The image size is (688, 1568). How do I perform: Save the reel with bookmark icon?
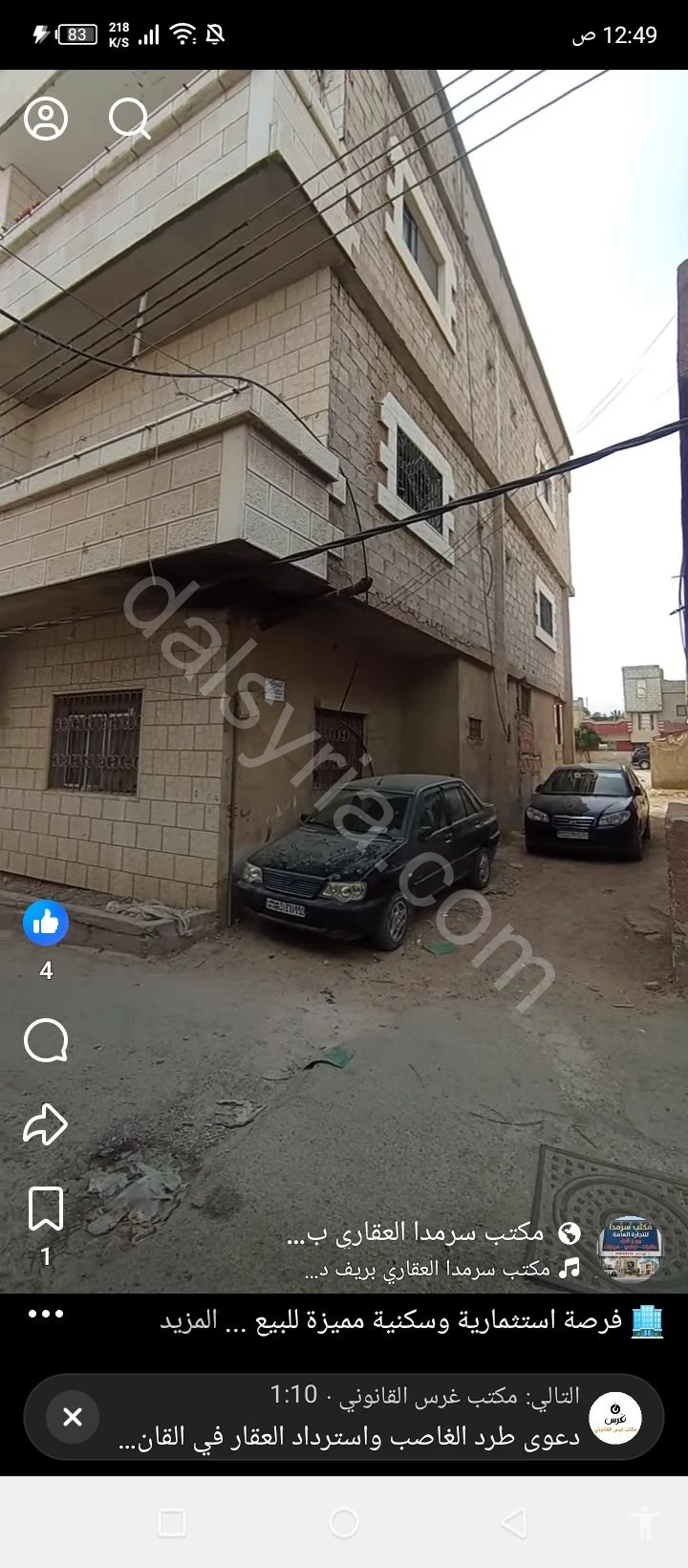coord(45,1209)
